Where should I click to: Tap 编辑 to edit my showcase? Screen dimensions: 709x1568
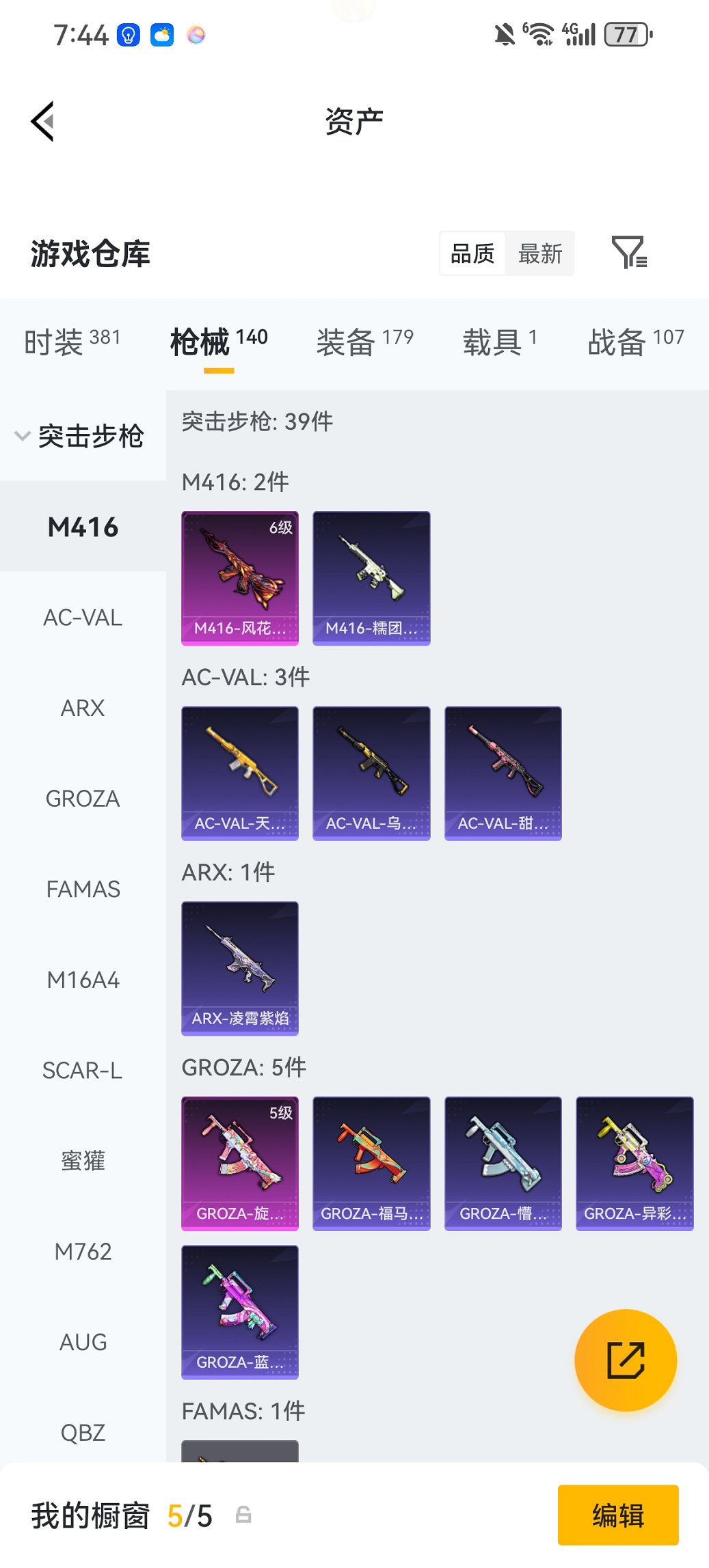(x=617, y=1515)
